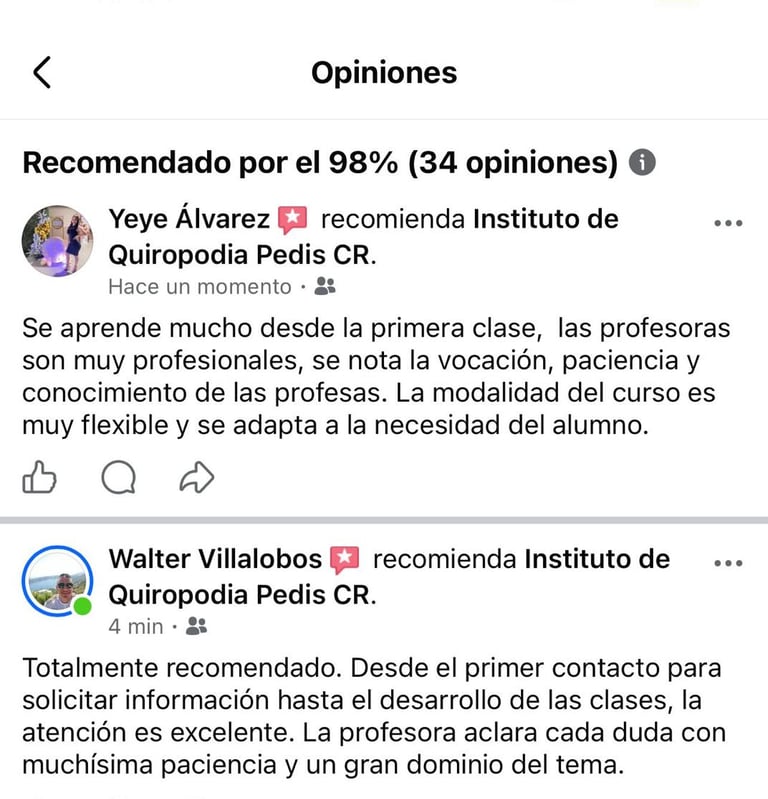Share Yeye Álvarez's review
Viewport: 768px width, 799px height.
click(196, 479)
